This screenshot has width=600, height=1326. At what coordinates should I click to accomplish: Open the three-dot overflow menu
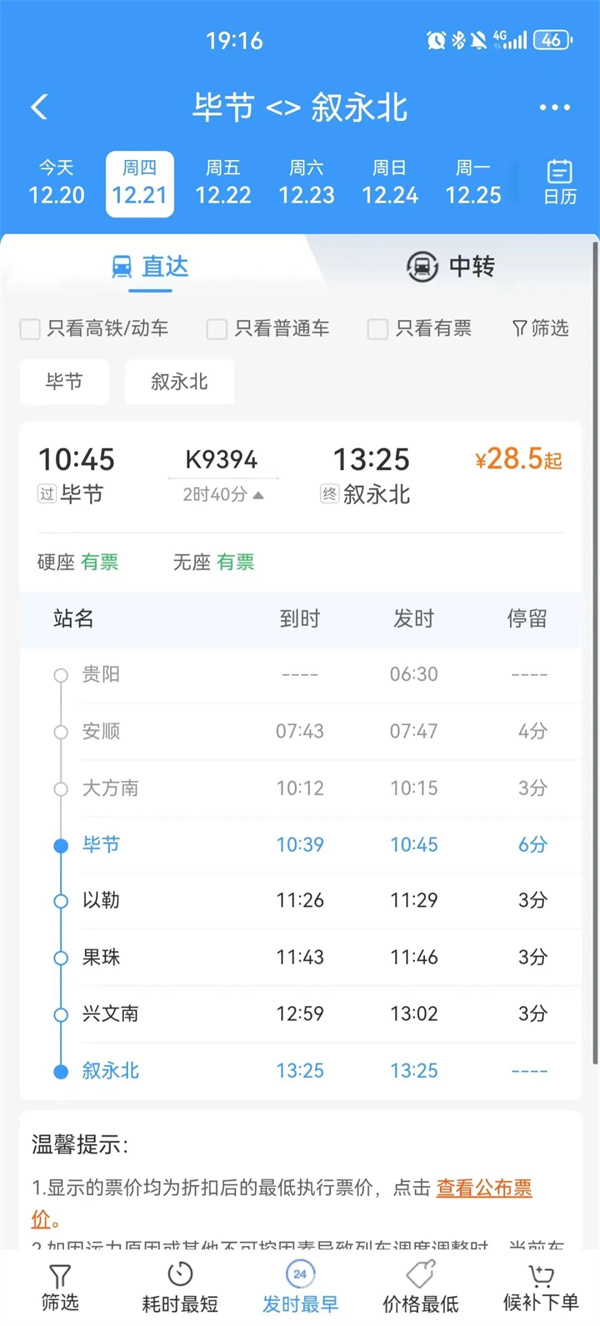click(554, 108)
